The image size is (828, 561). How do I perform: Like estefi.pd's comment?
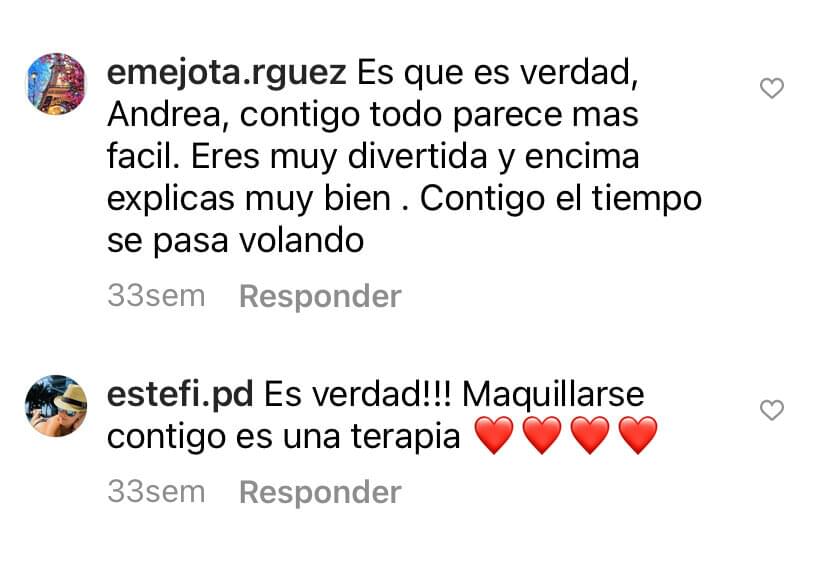click(x=772, y=410)
